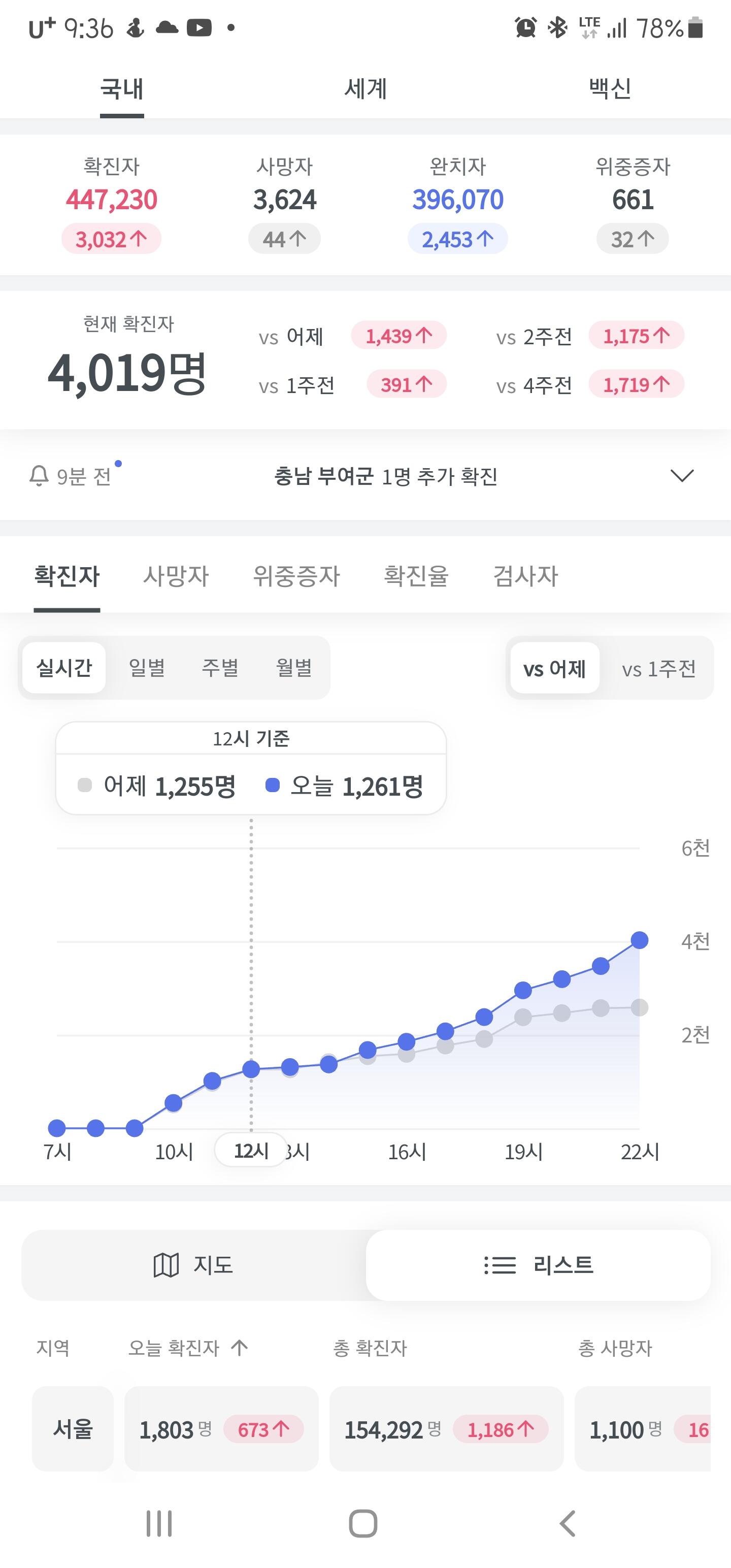Switch to the 지도 map view
731x1568 pixels.
[x=193, y=1265]
